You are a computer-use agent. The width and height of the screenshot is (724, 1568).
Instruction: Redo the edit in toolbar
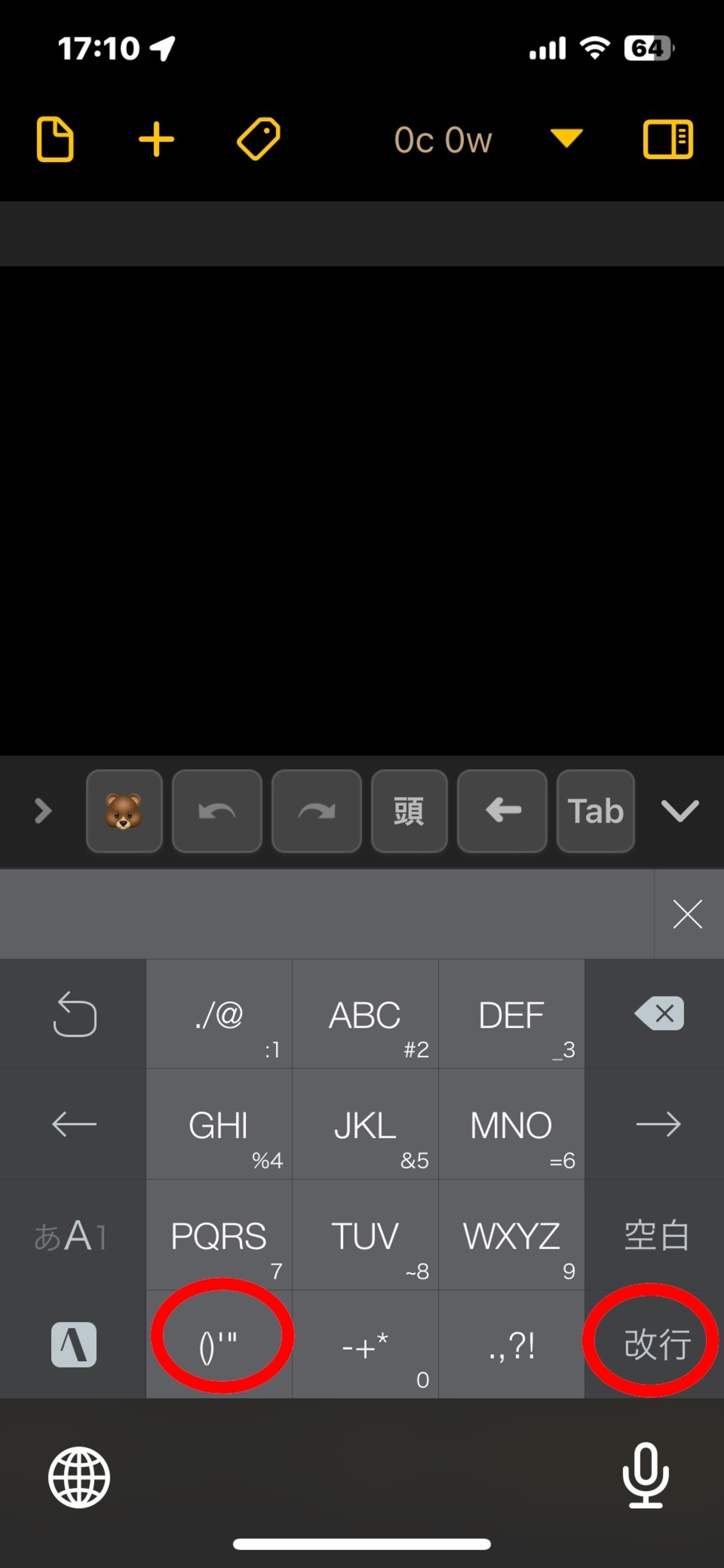pos(316,811)
